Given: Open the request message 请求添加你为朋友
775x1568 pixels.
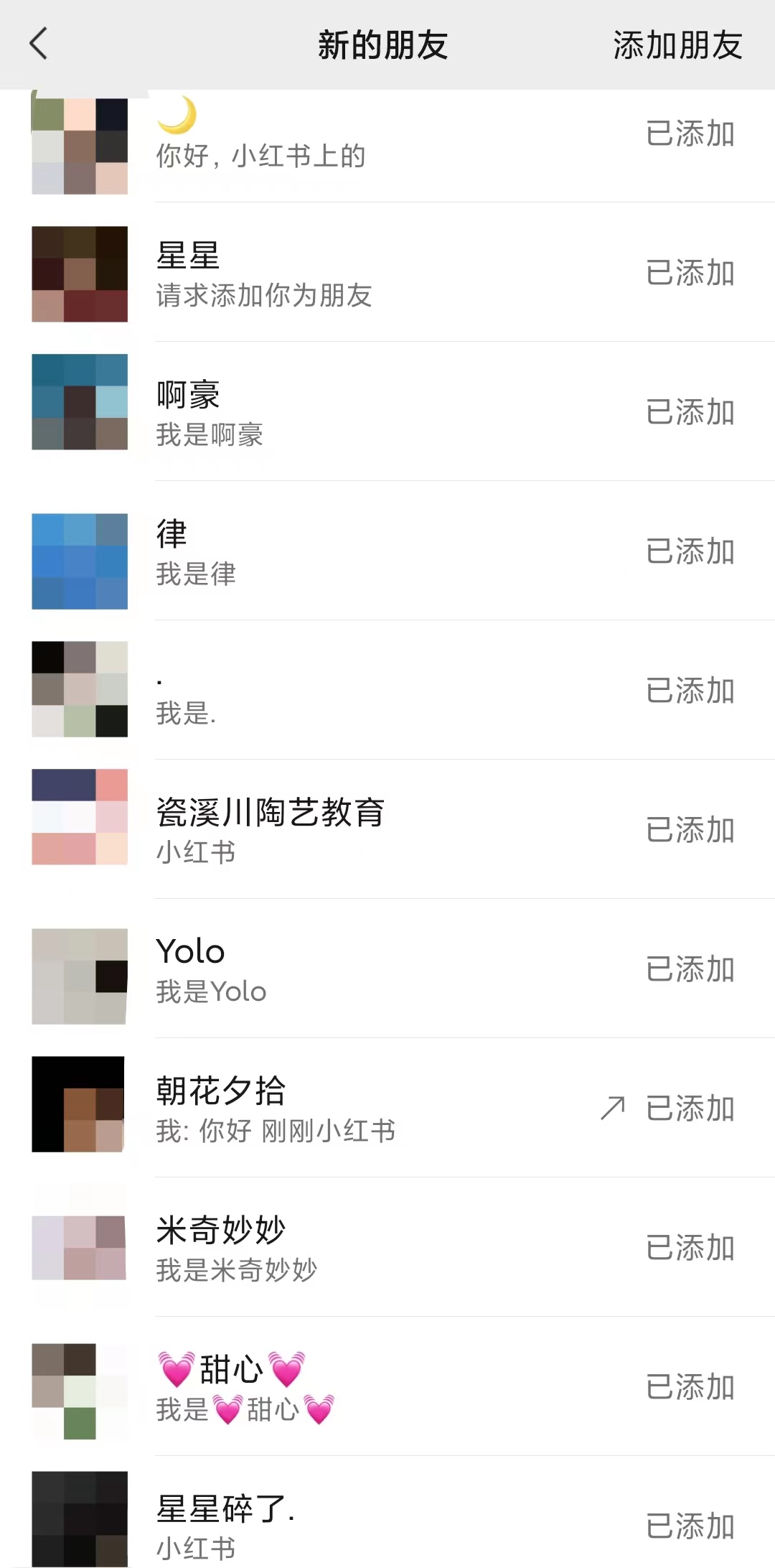Looking at the screenshot, I should 263,297.
